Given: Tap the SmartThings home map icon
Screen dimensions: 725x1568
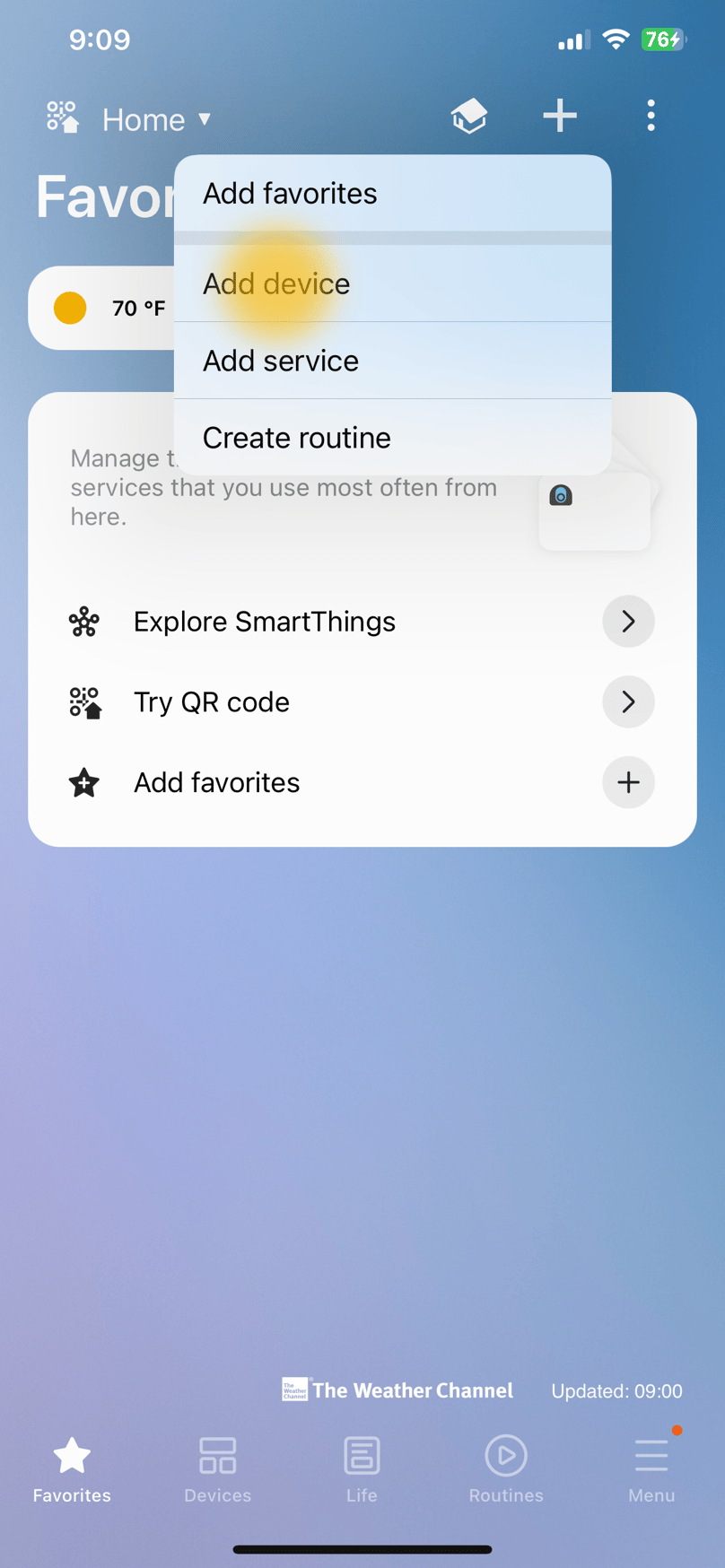Looking at the screenshot, I should click(x=469, y=116).
